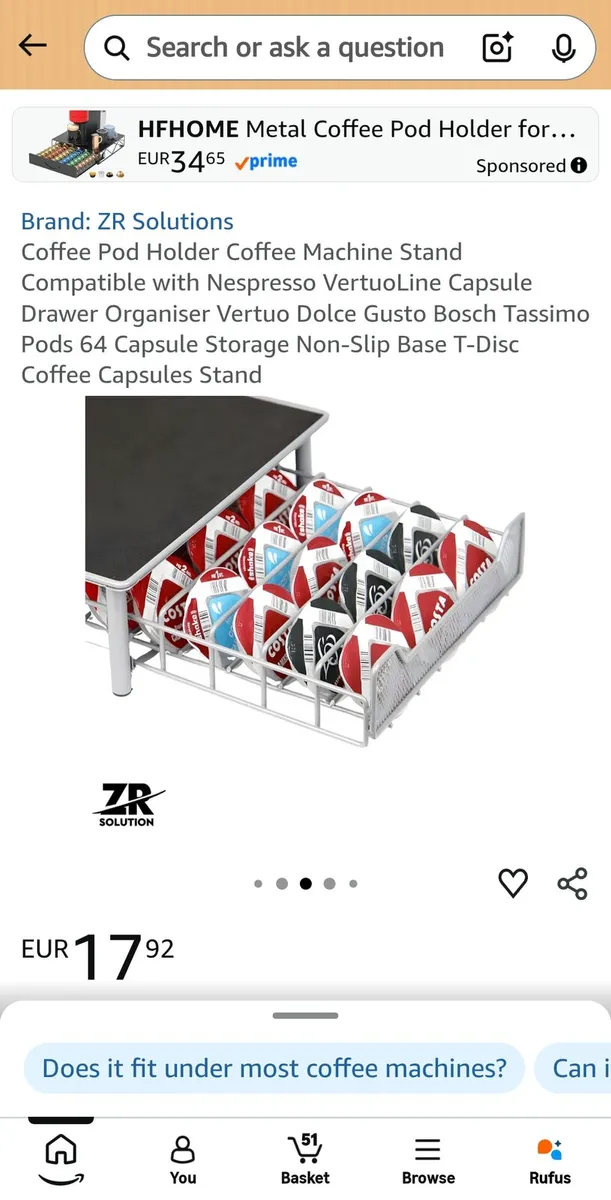Viewport: 611px width, 1200px height.
Task: Go to the Home tab
Action: [x=61, y=1158]
